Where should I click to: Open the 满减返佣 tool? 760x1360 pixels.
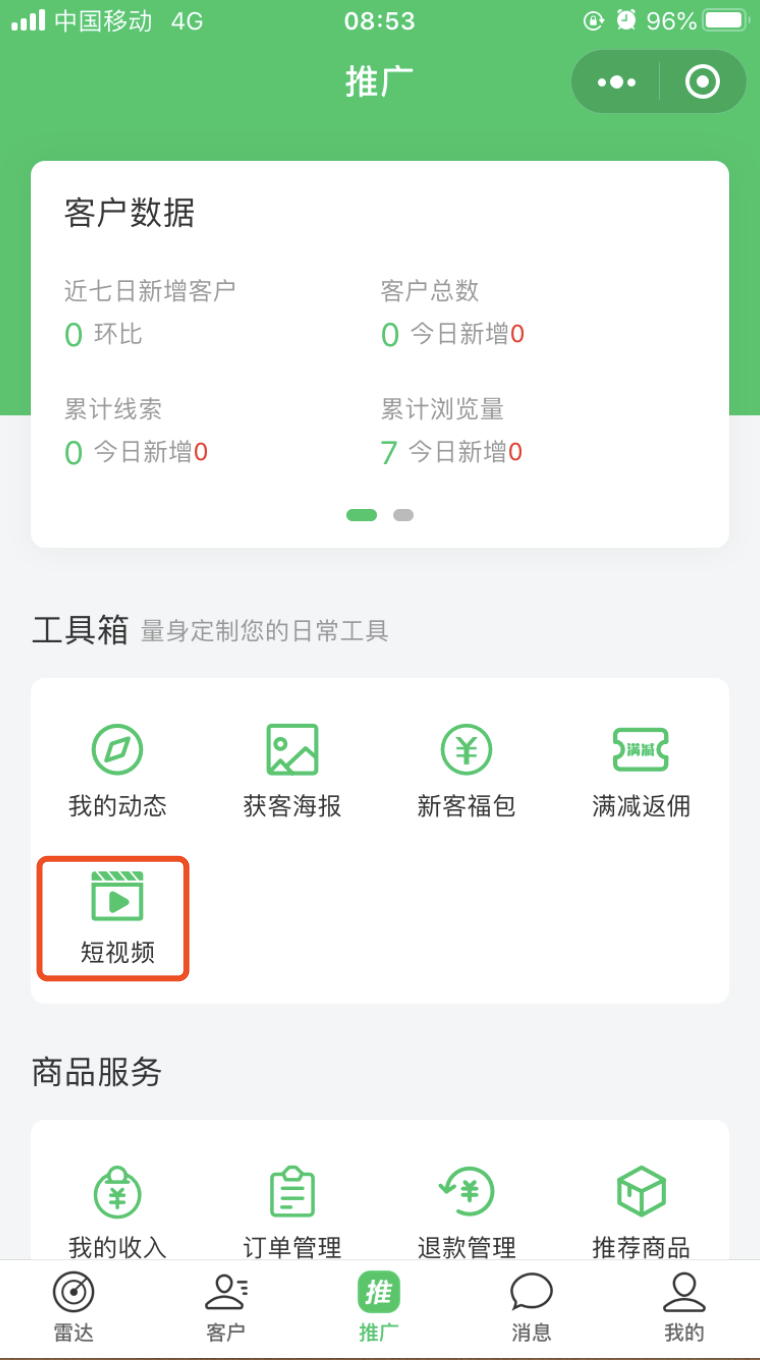tap(641, 771)
